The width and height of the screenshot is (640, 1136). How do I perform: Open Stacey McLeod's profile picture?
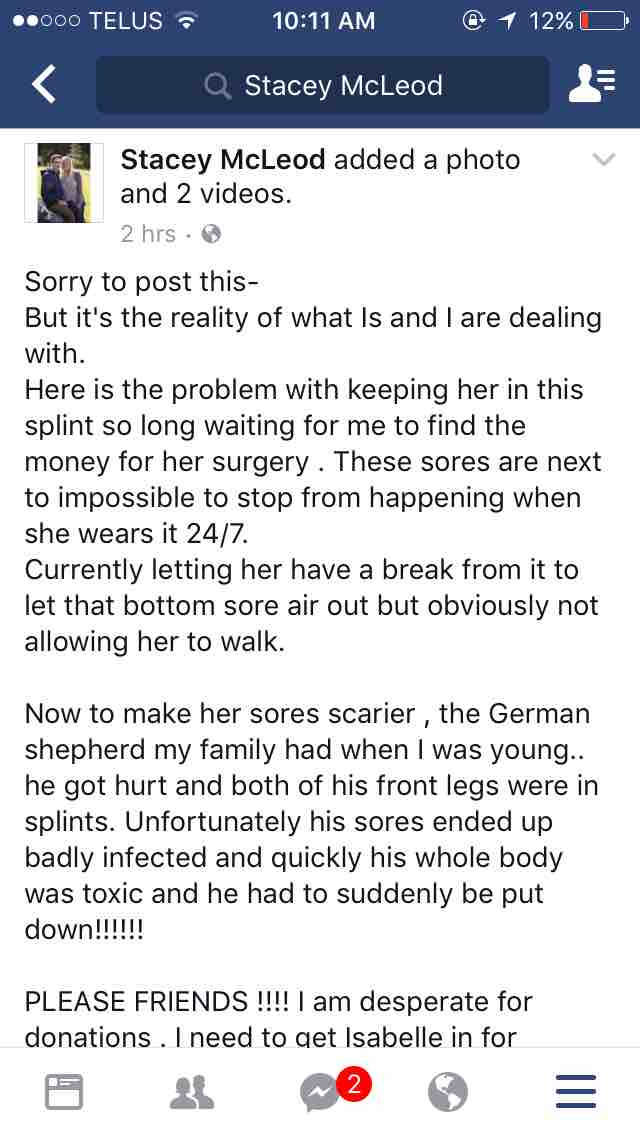coord(64,183)
